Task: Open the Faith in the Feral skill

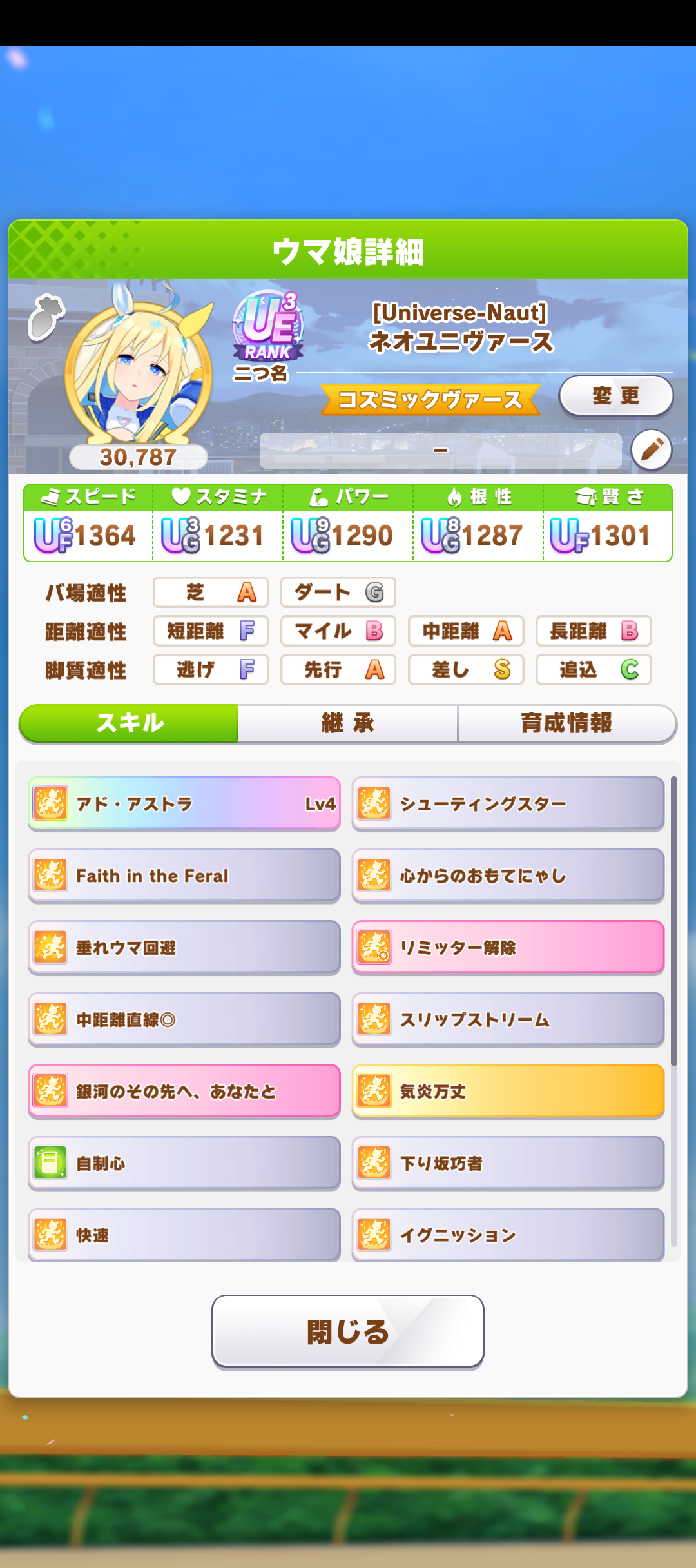Action: [184, 876]
